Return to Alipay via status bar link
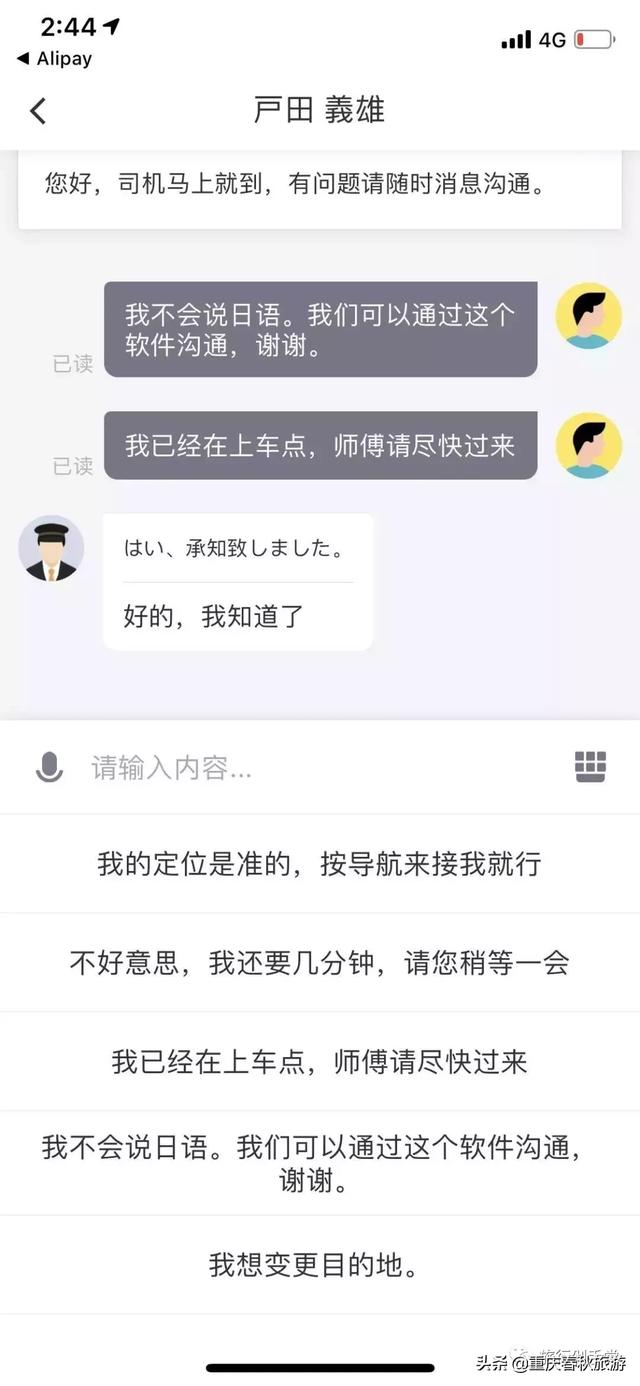Image resolution: width=640 pixels, height=1386 pixels. (x=55, y=59)
